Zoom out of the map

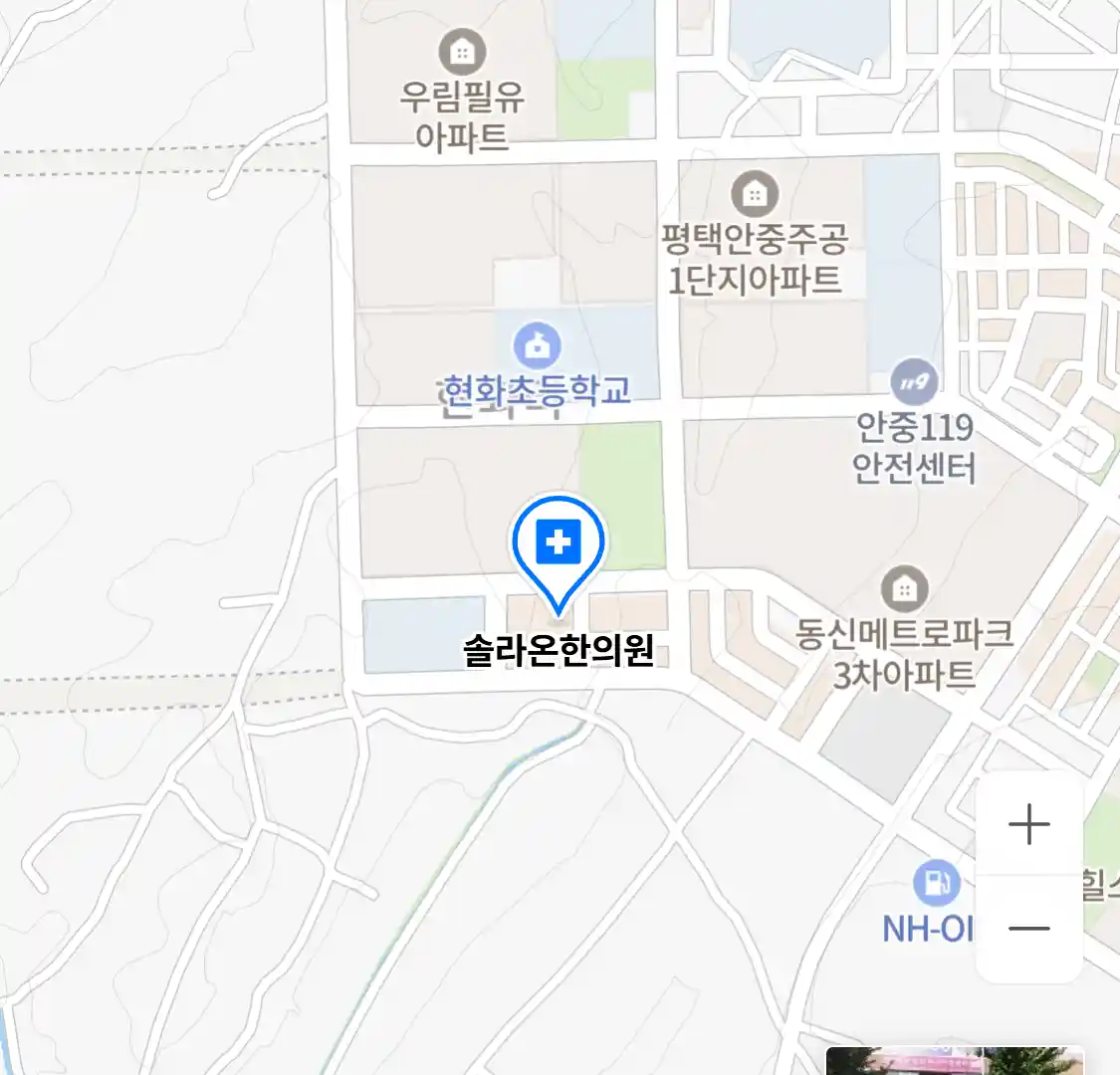coord(1028,929)
